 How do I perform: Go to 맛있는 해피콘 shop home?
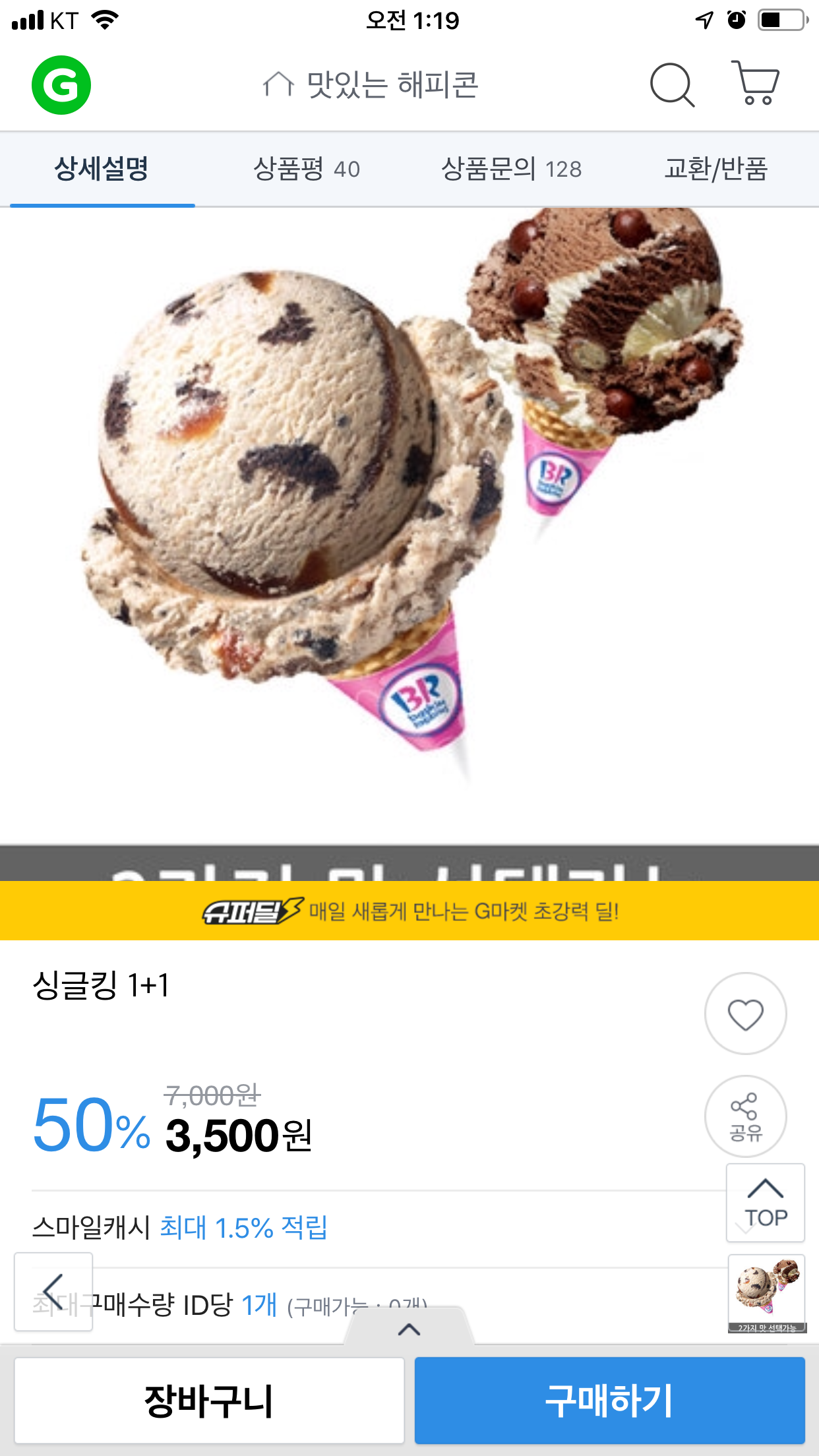pyautogui.click(x=371, y=85)
